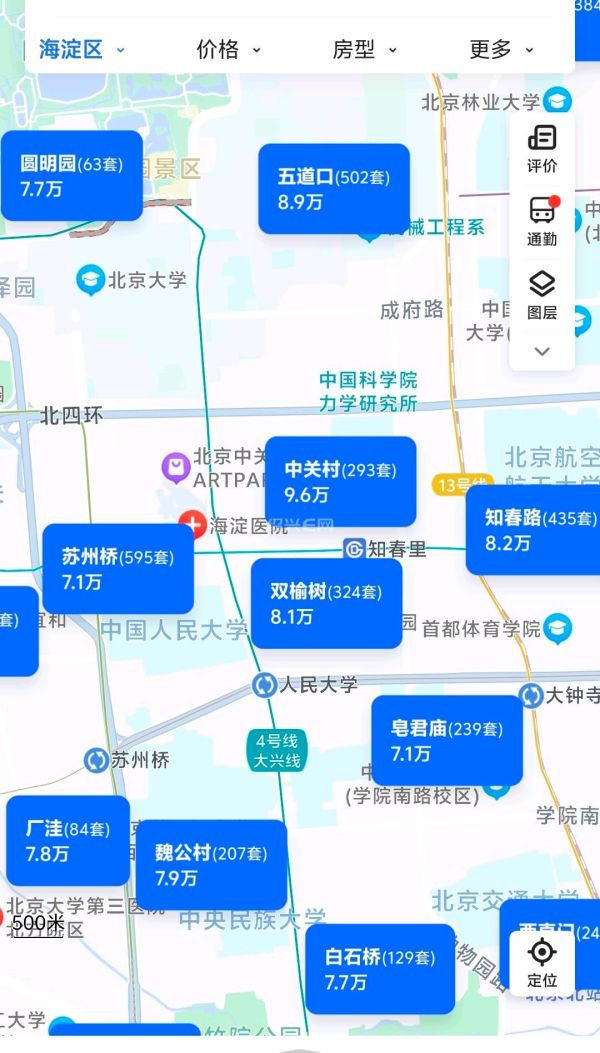Select the 苏州桥 listings marker
This screenshot has height=1053, width=600.
coord(118,569)
